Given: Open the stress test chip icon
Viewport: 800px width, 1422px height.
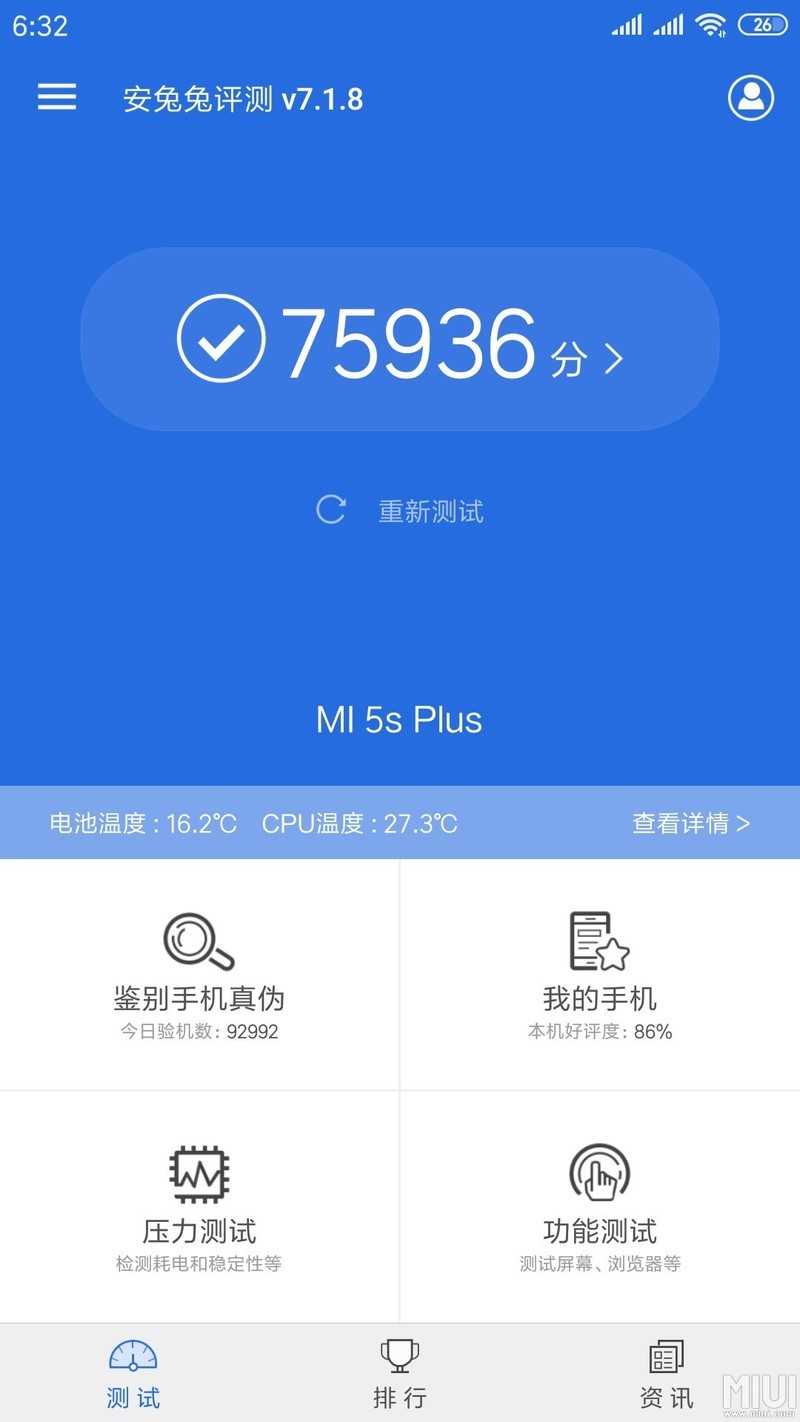Looking at the screenshot, I should tap(197, 1175).
